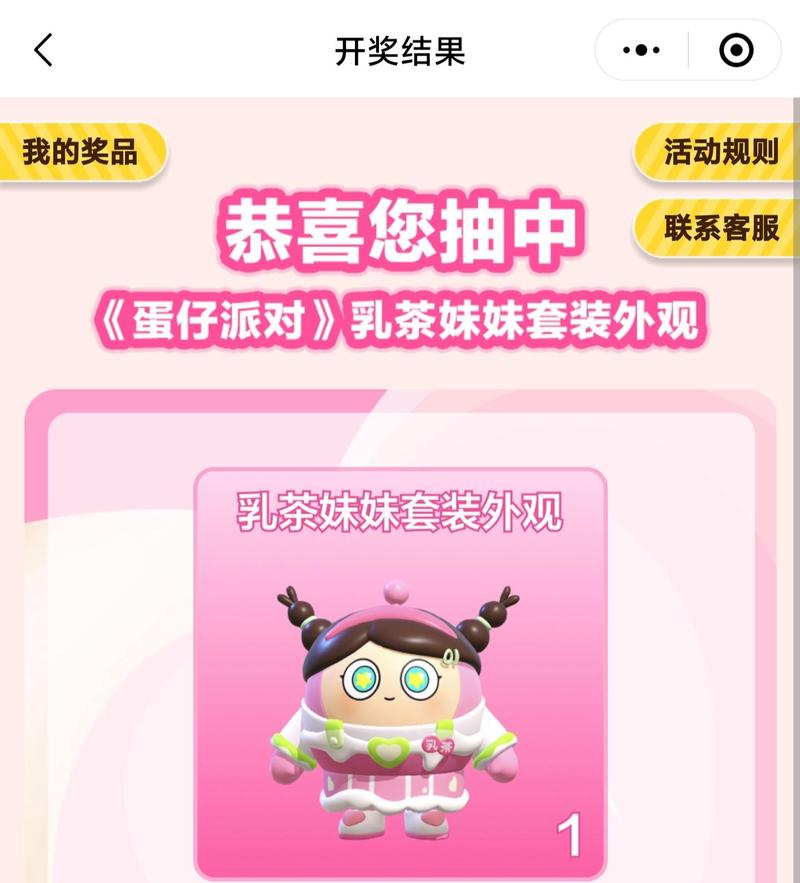The height and width of the screenshot is (883, 800).
Task: Close the mini program via circle icon
Action: tap(736, 50)
